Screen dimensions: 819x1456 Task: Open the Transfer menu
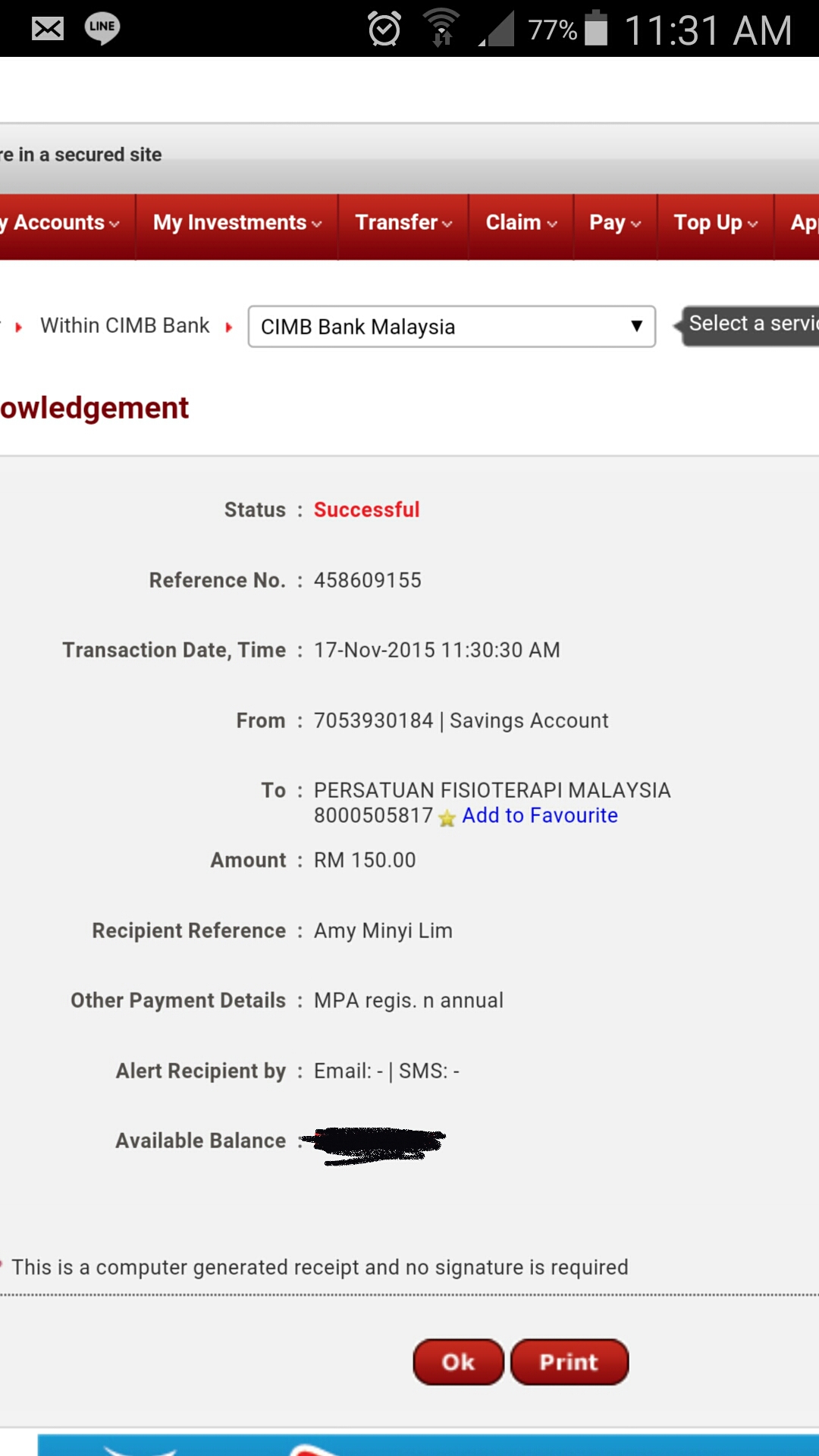tap(403, 223)
